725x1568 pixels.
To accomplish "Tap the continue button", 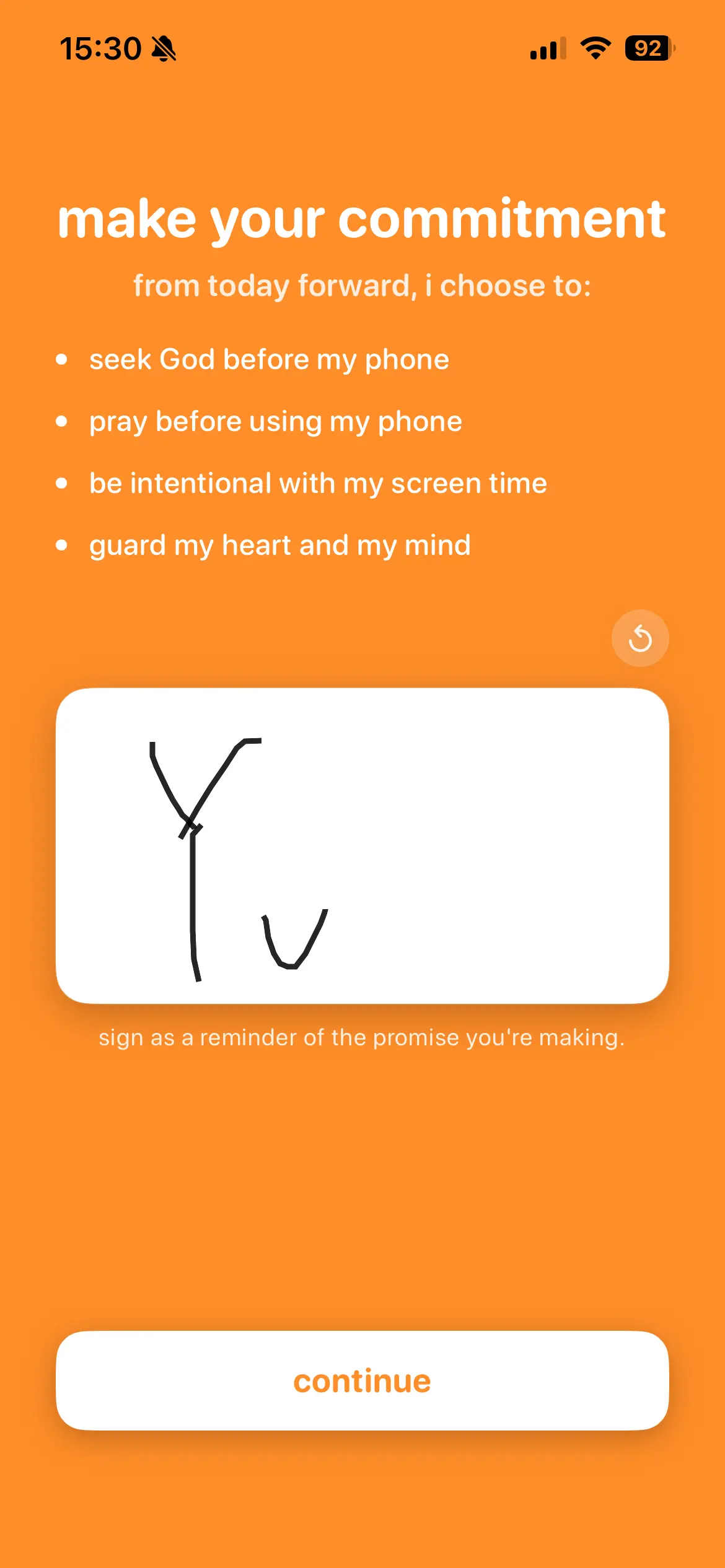I will tap(362, 1381).
